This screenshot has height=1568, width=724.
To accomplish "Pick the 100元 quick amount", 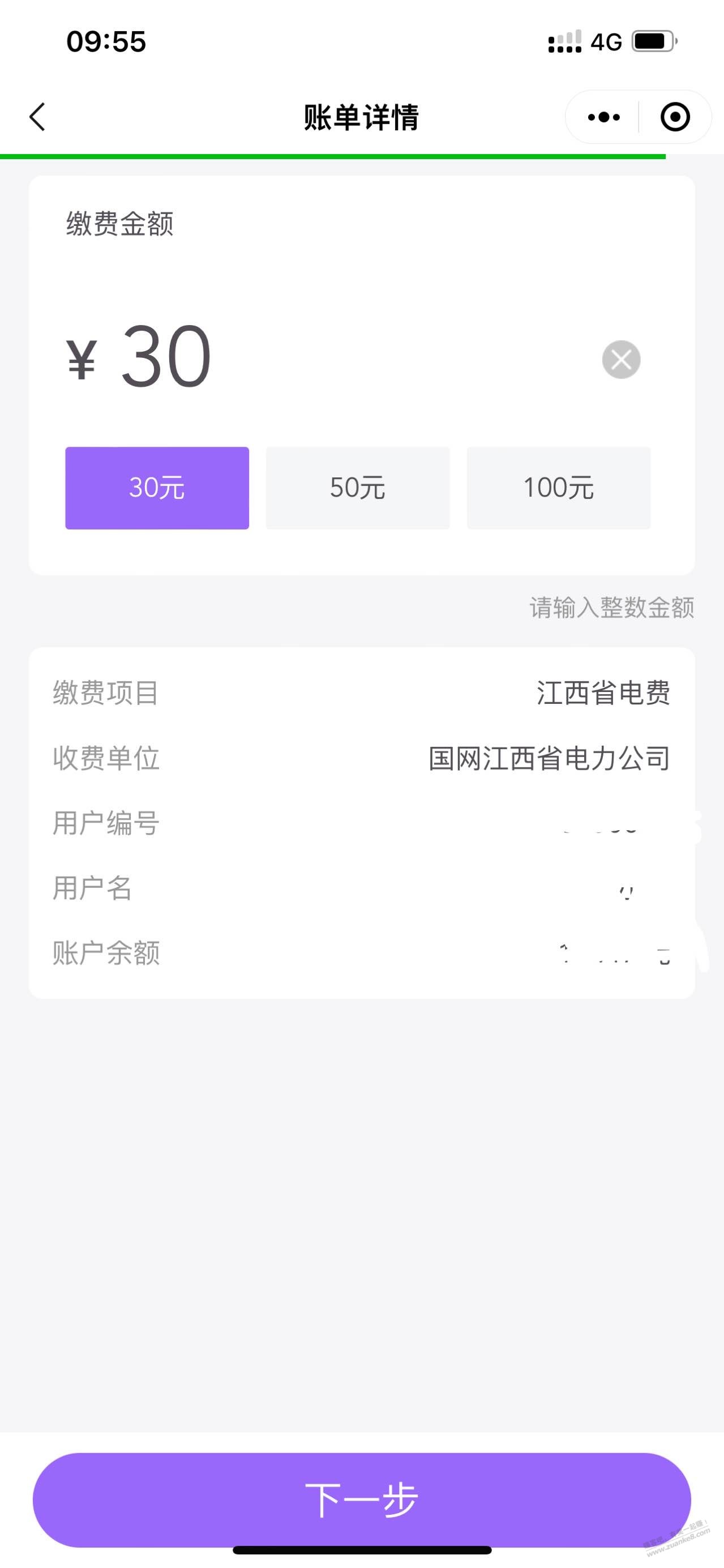I will 559,488.
